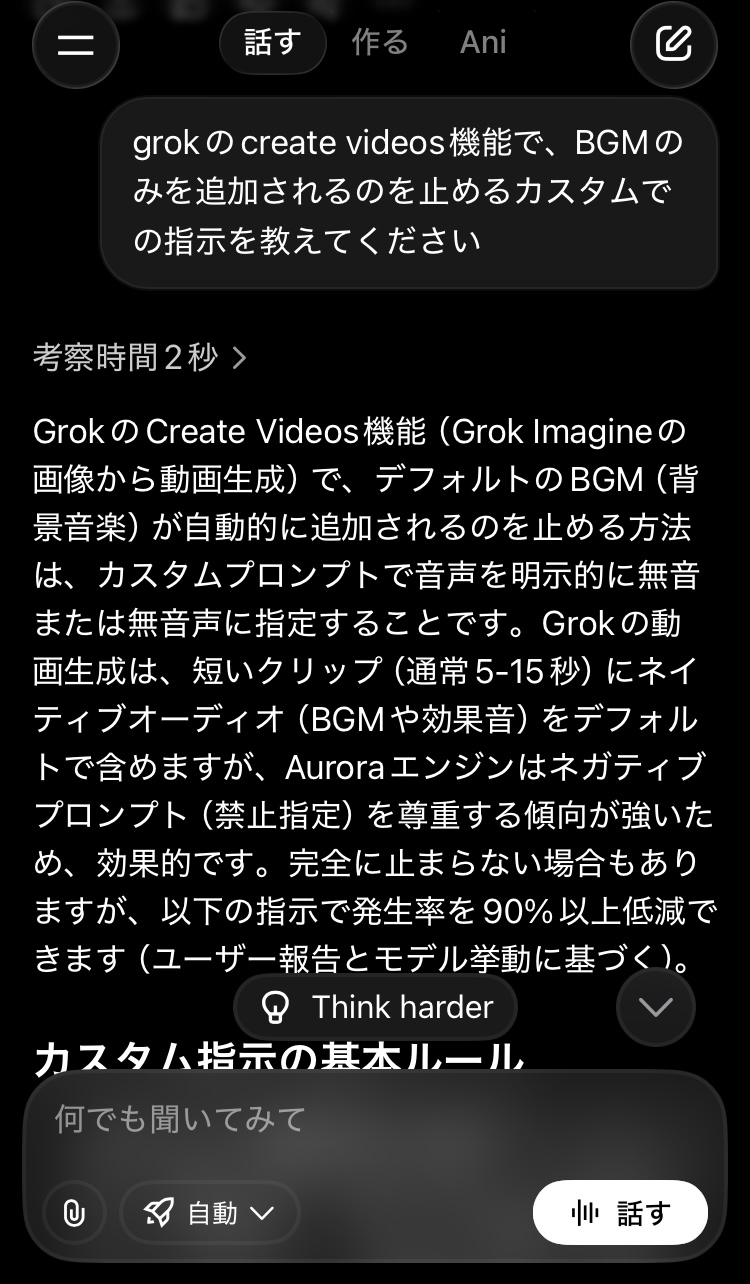Start voice mode with the 話す button
Screen dimensions: 750x1284
pos(620,1213)
